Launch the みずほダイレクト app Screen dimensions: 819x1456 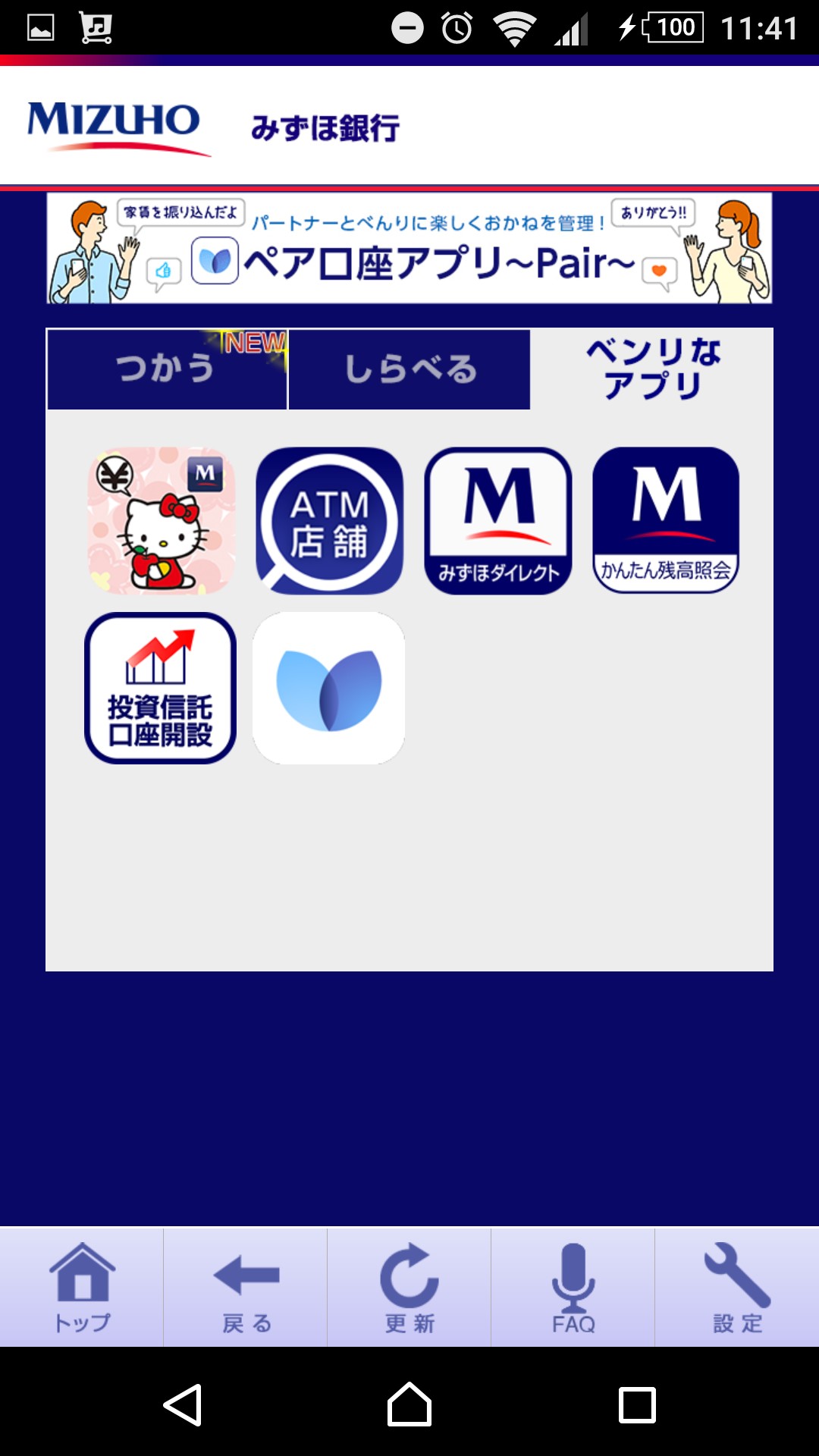coord(497,520)
